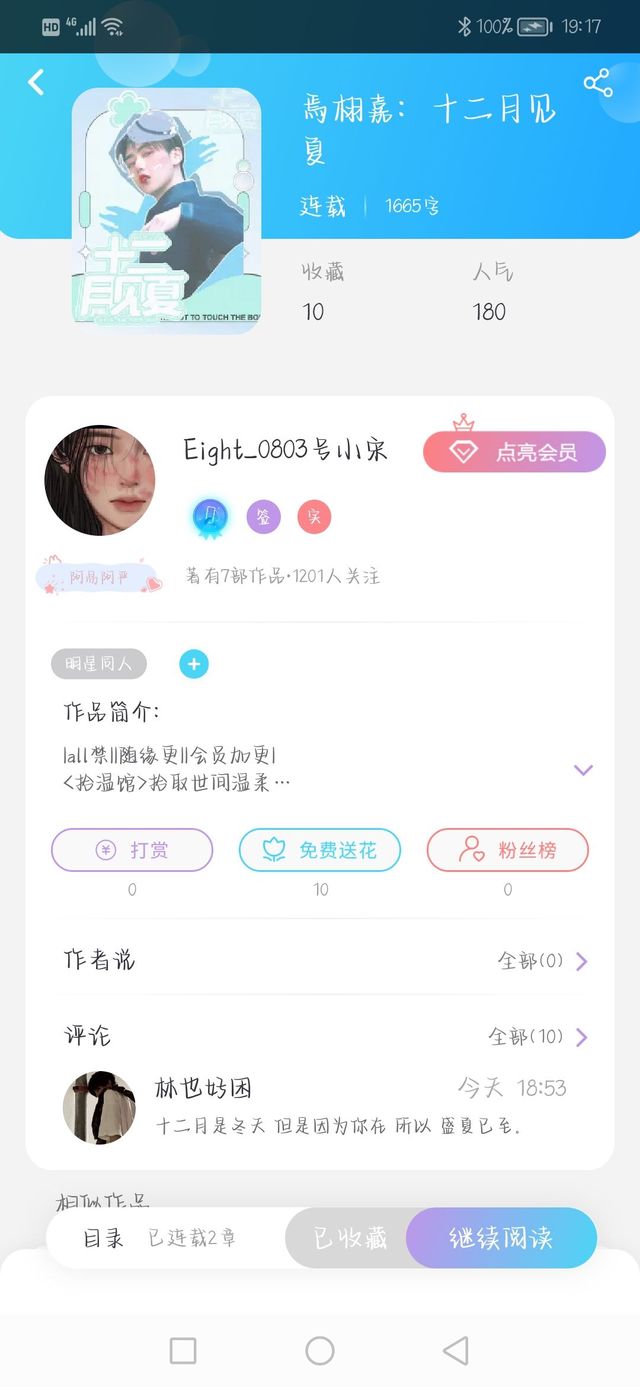This screenshot has height=1387, width=640.
Task: Open the 点亮会员 membership button
Action: 515,452
